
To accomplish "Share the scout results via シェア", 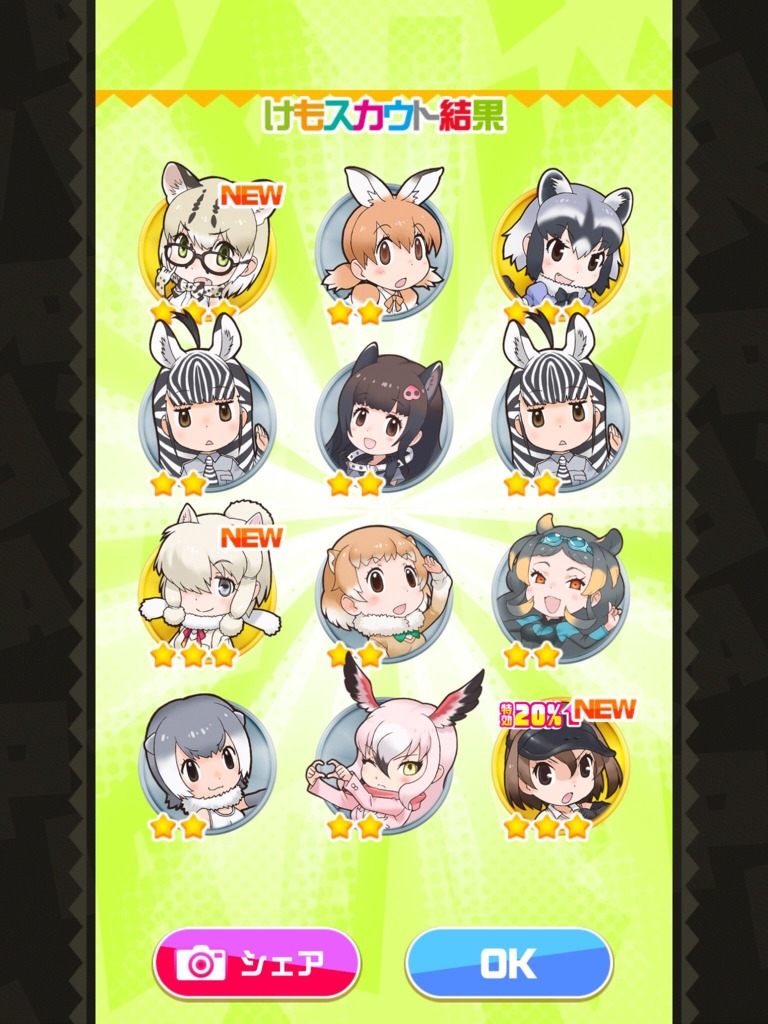I will [256, 963].
